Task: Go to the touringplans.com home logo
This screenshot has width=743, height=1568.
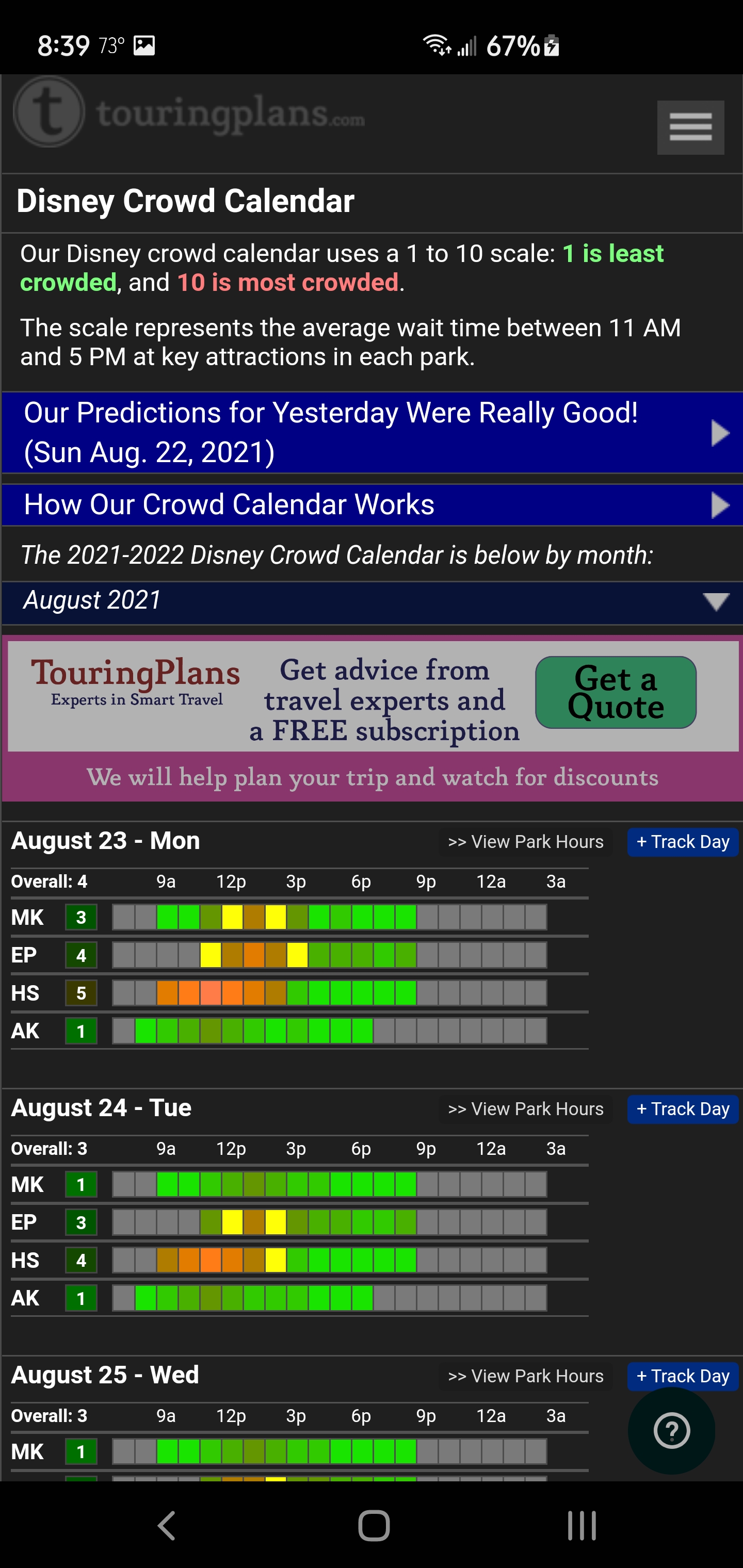Action: (189, 112)
